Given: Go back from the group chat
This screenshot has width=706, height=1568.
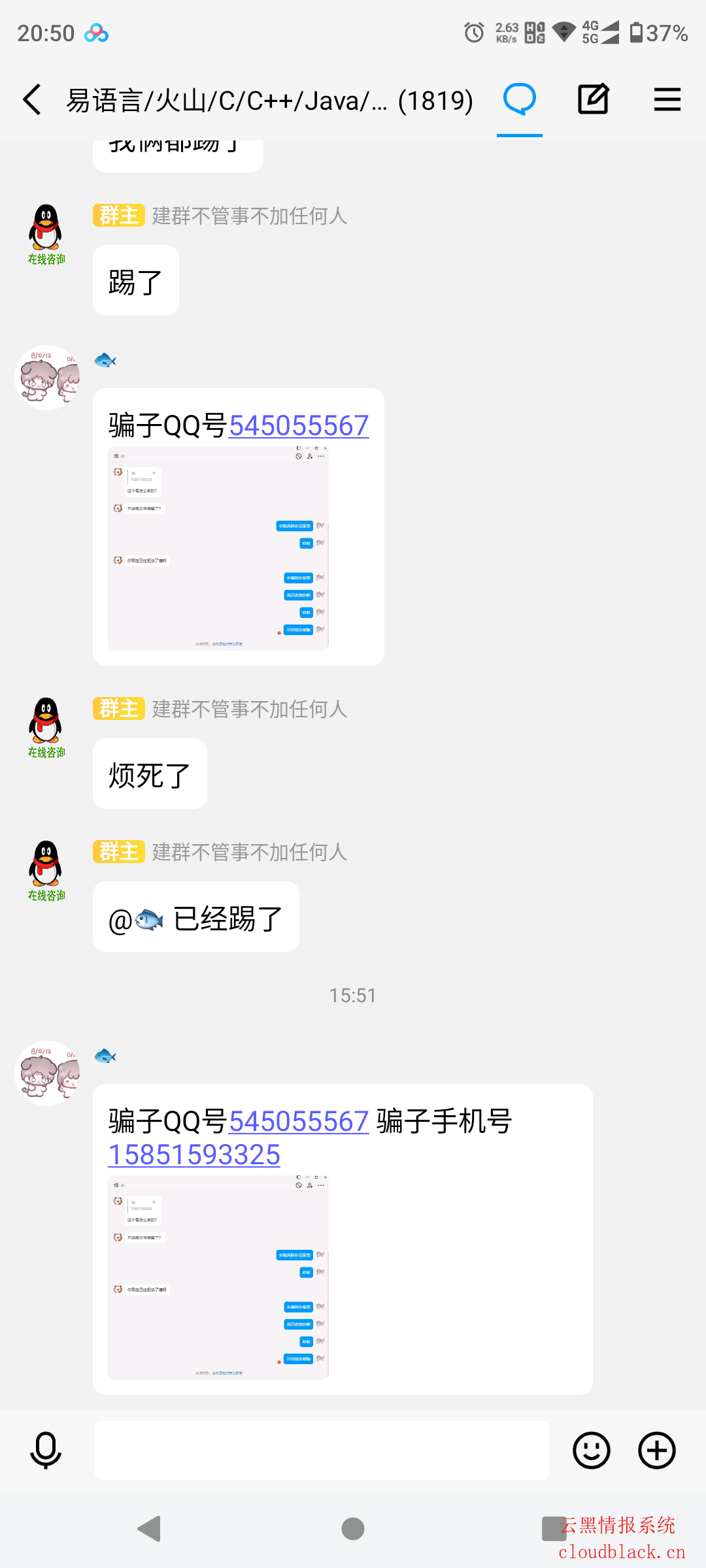Looking at the screenshot, I should pyautogui.click(x=31, y=100).
